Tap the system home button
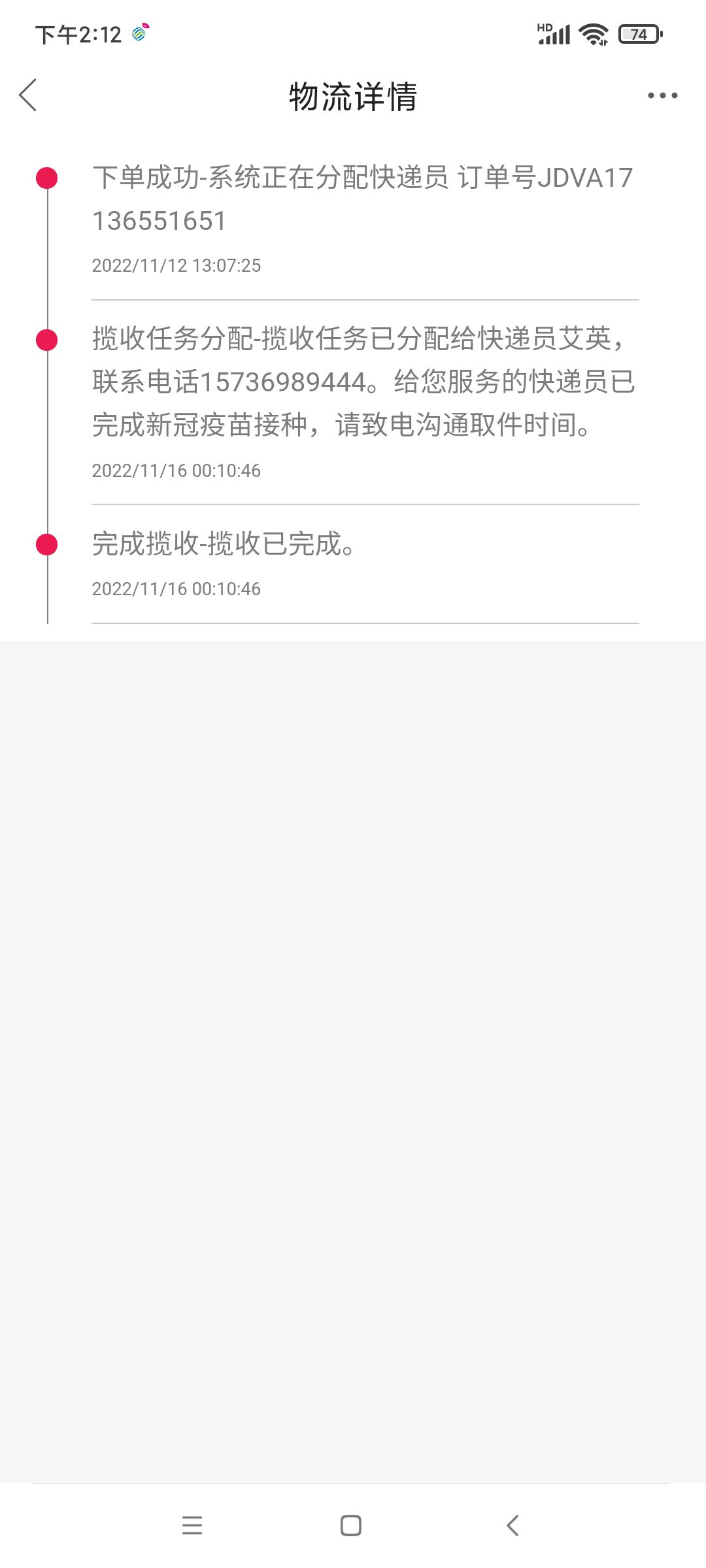Viewport: 706px width, 1568px height. click(x=351, y=1526)
